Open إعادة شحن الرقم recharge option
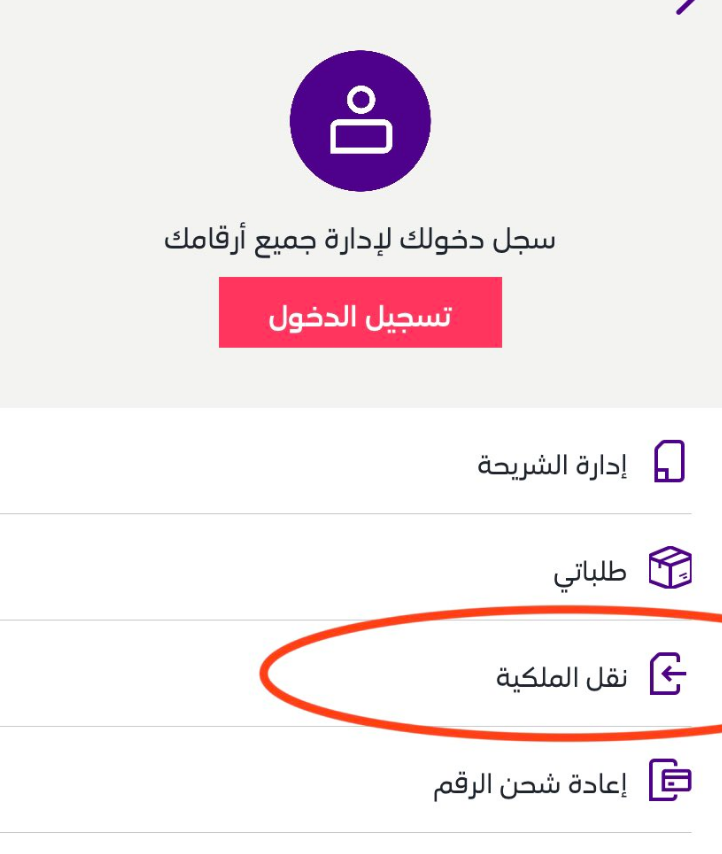This screenshot has height=854, width=722. tap(530, 783)
